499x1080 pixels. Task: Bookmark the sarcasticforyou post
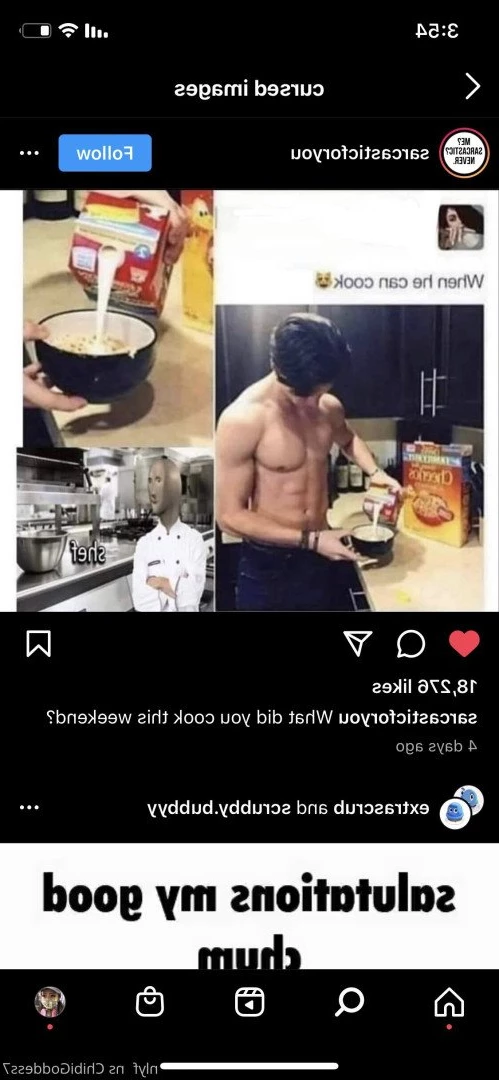point(38,644)
